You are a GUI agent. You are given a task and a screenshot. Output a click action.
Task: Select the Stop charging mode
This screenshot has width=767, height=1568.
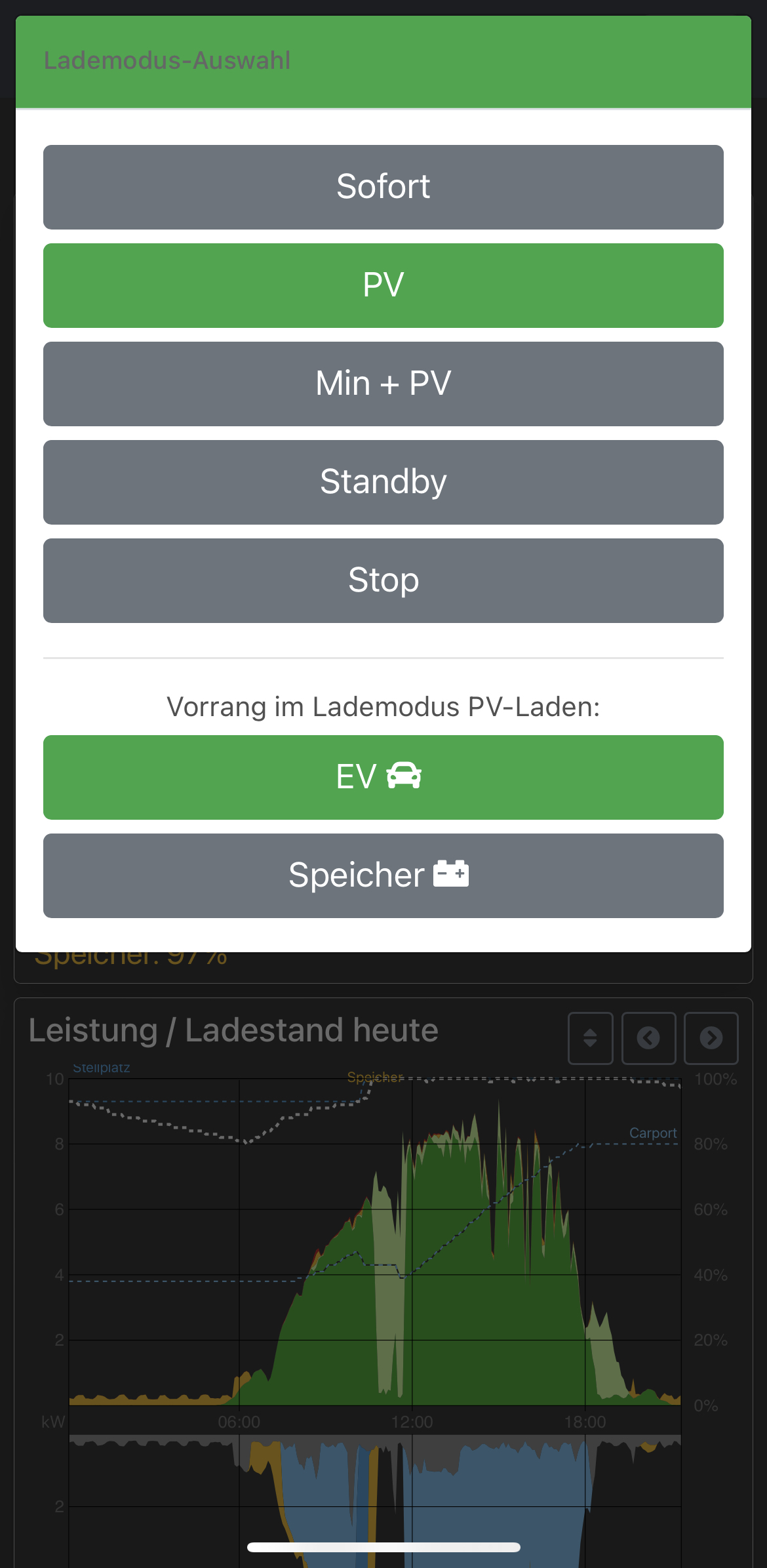[x=383, y=580]
